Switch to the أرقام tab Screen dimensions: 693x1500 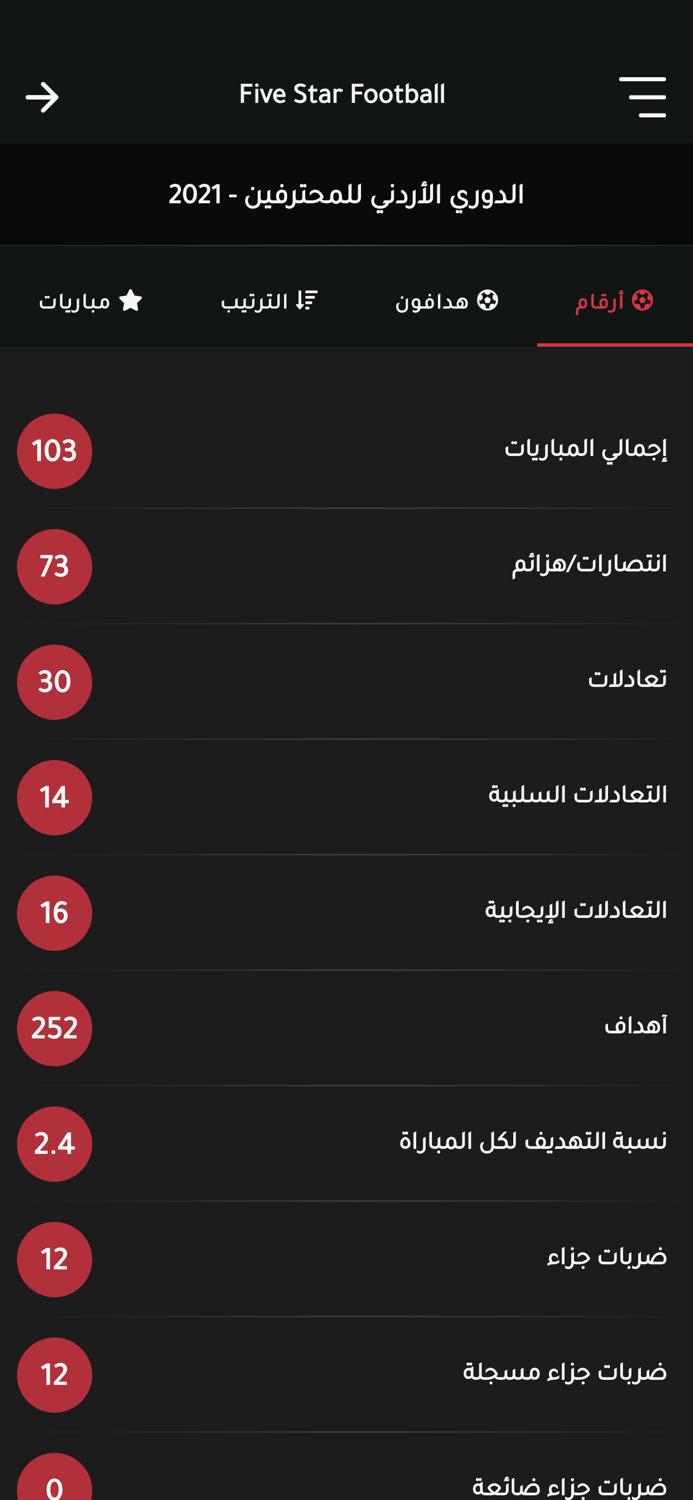(x=614, y=301)
